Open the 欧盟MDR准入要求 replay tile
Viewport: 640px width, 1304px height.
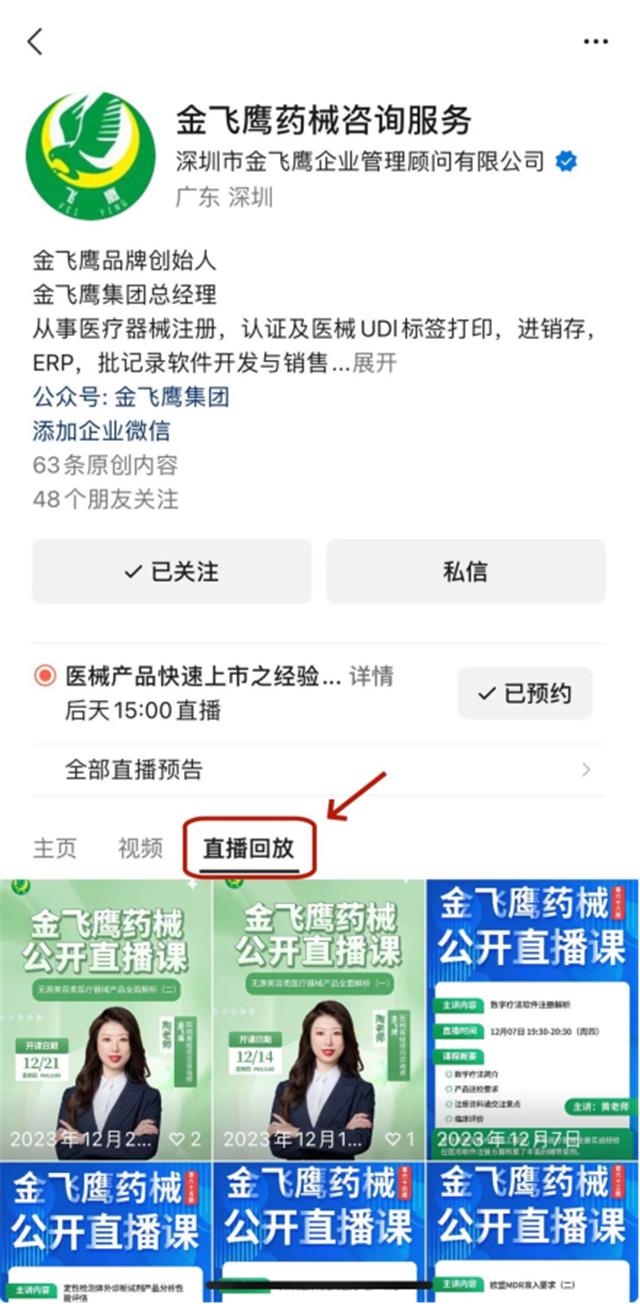point(532,1232)
